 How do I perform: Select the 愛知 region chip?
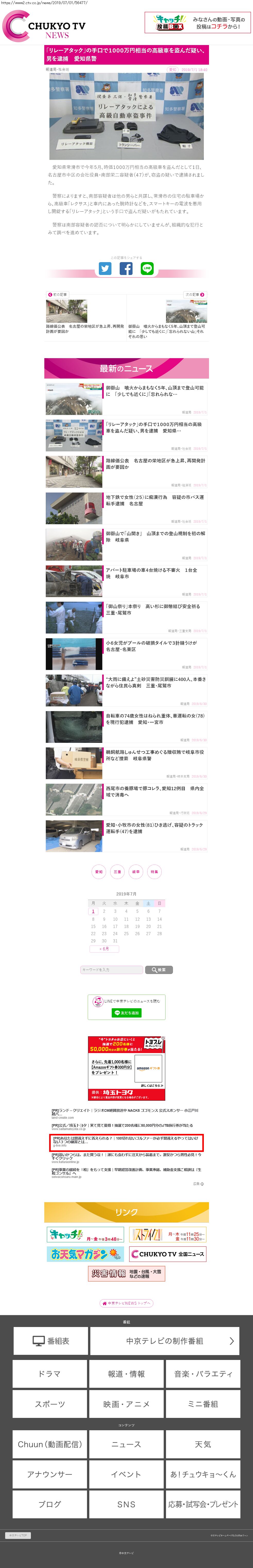tap(99, 872)
